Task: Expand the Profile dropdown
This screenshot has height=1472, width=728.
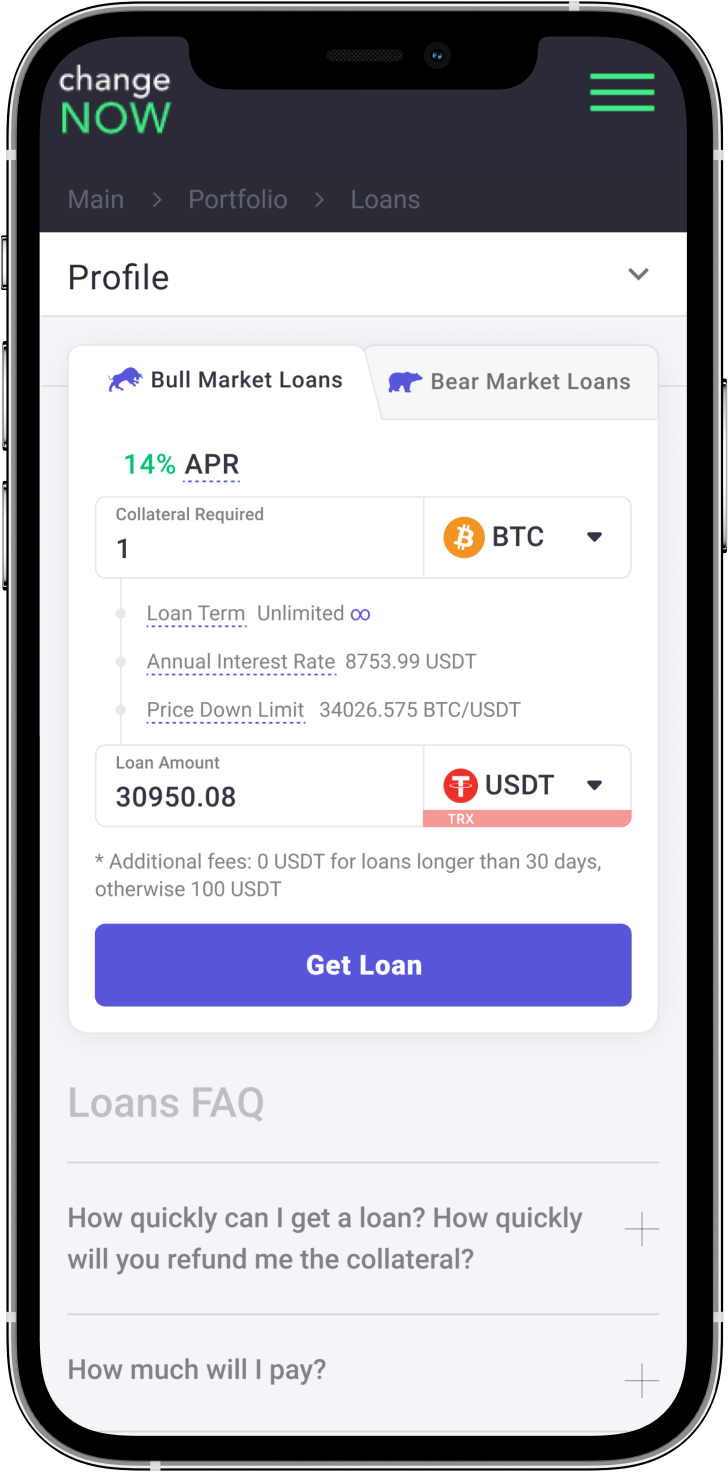Action: click(x=638, y=275)
